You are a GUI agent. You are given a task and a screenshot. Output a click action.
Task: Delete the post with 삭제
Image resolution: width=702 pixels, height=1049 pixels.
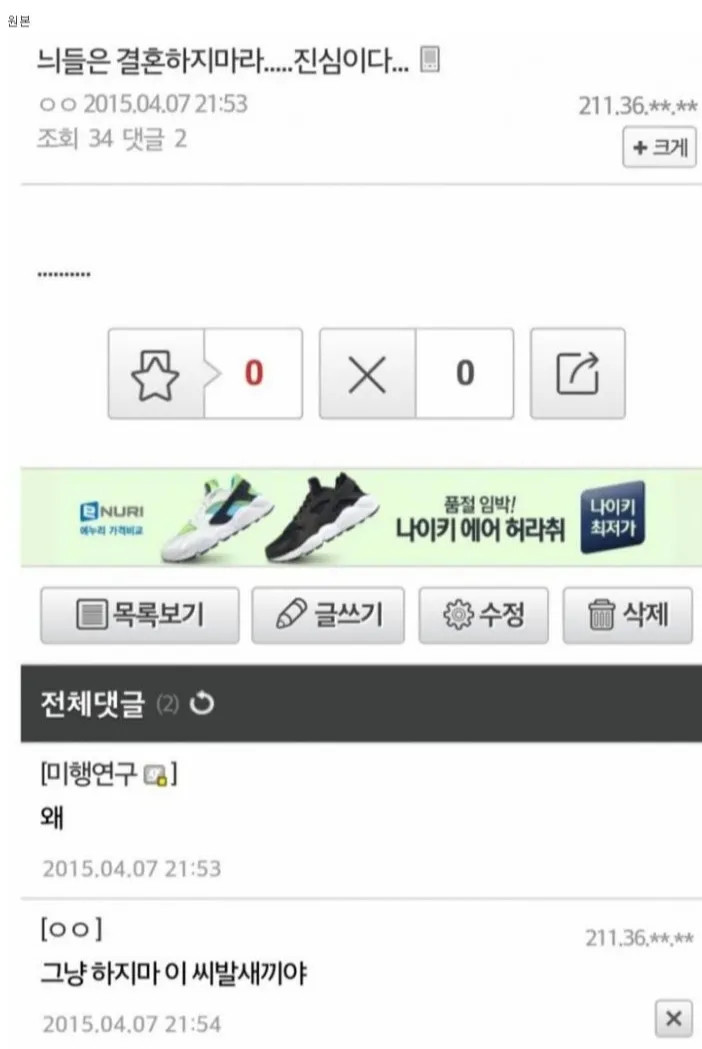tap(629, 615)
